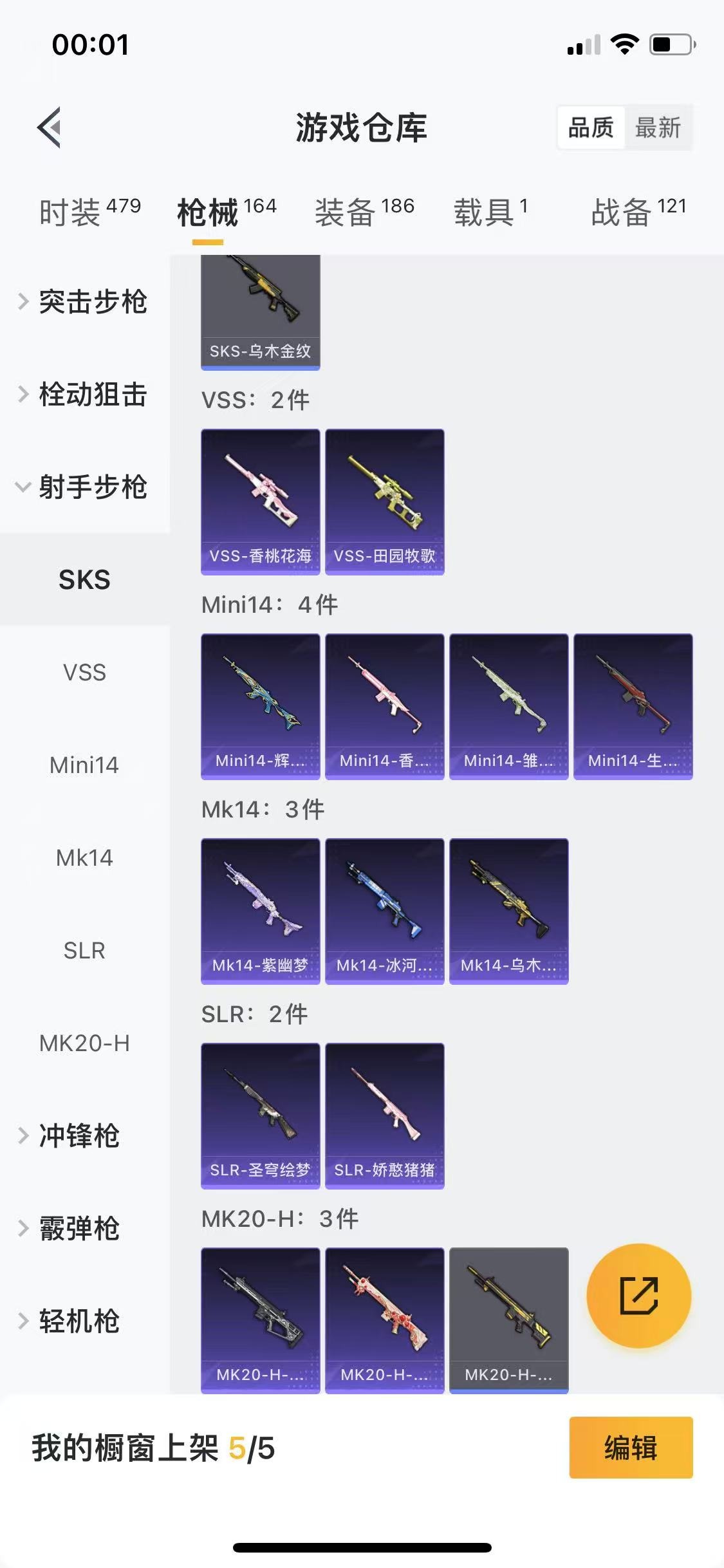Open the SKS-乌木金纹 skin

(260, 311)
